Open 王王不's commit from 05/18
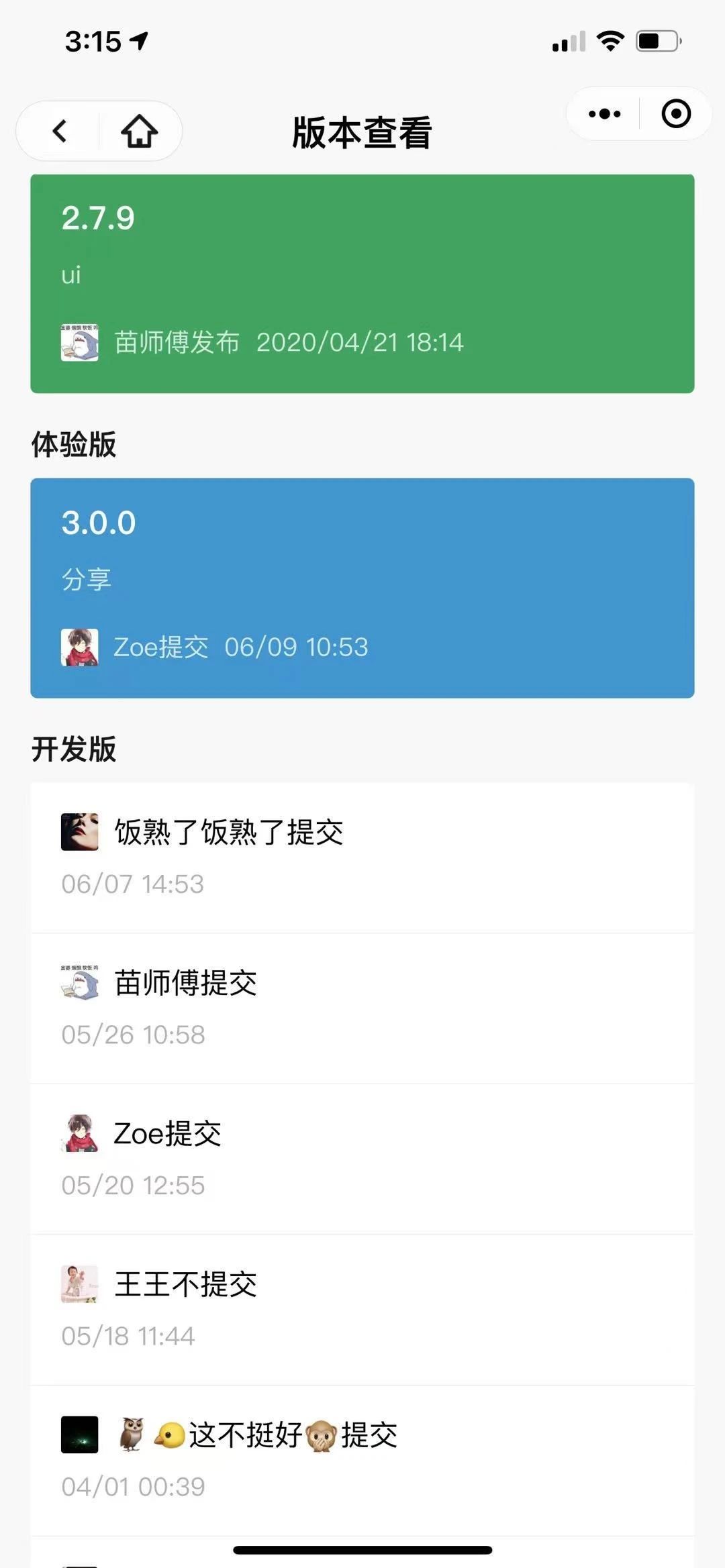725x1568 pixels. pyautogui.click(x=362, y=1309)
